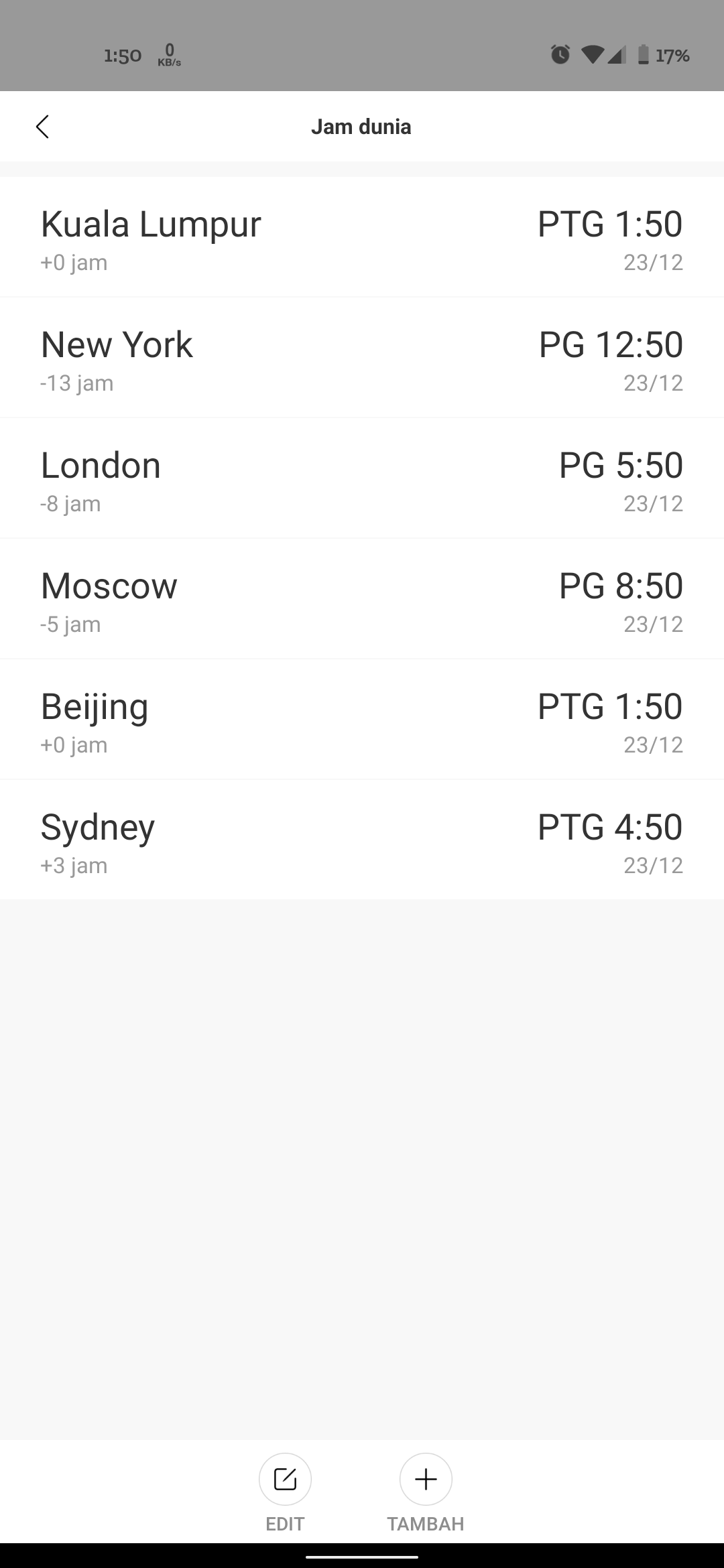Select the Beijing row

point(362,720)
